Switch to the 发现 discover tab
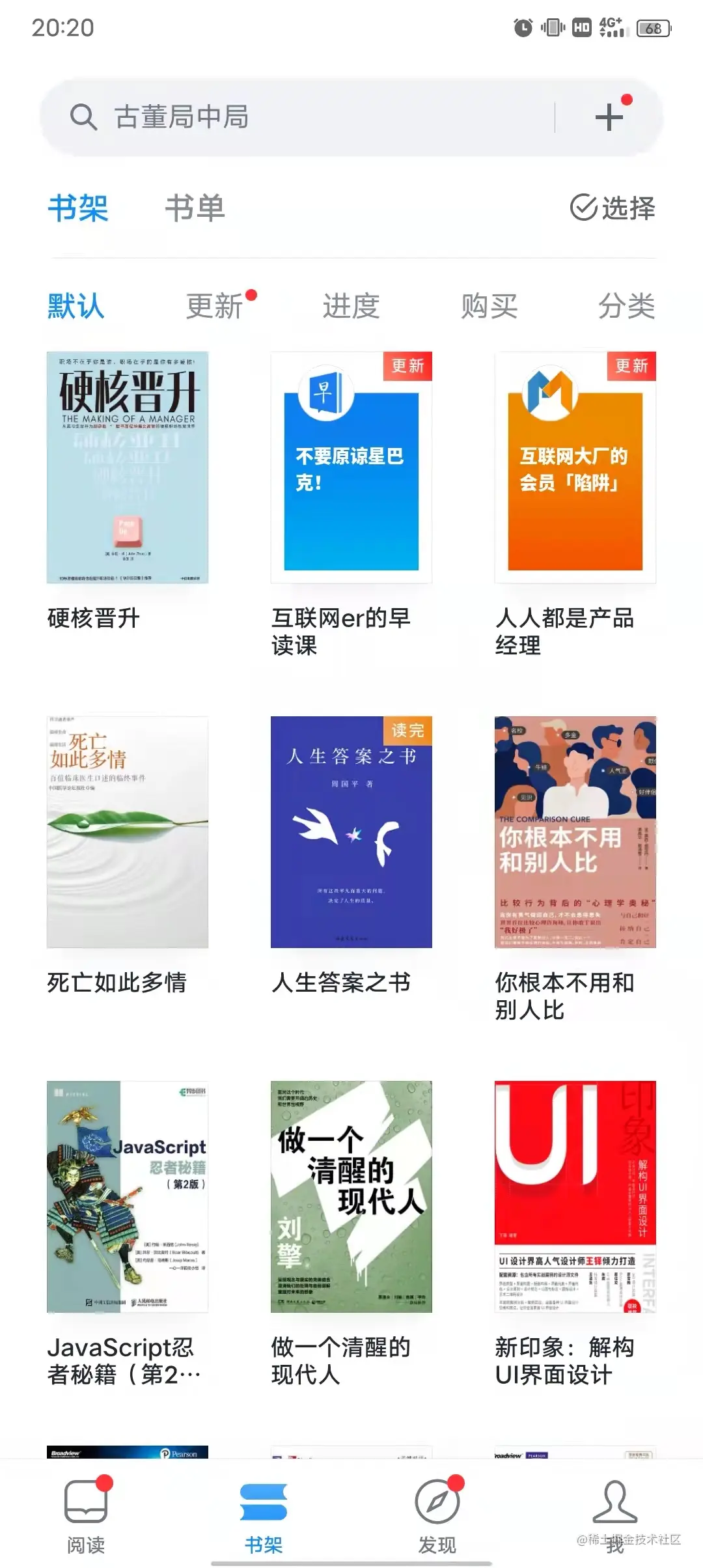The height and width of the screenshot is (1568, 703). tap(437, 1516)
